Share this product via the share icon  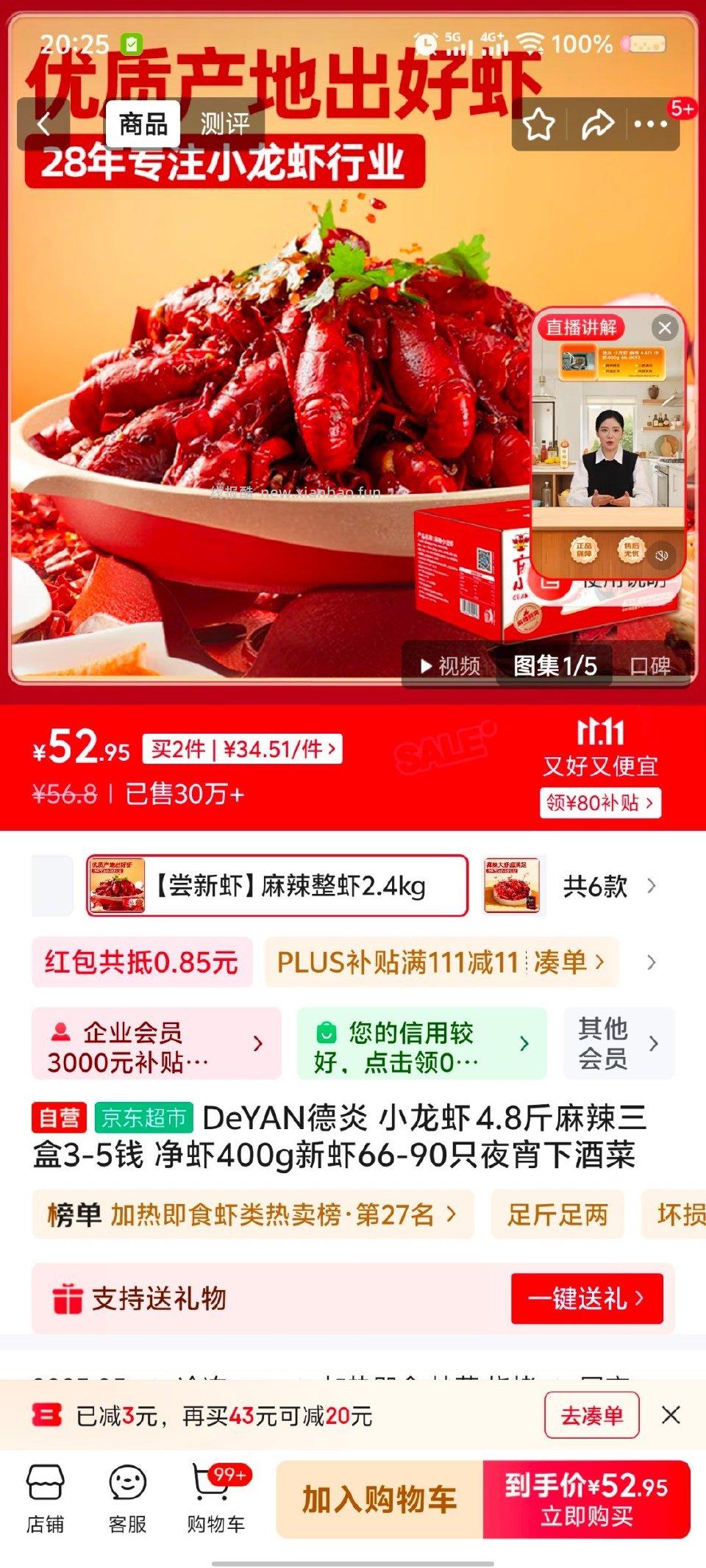pyautogui.click(x=597, y=124)
